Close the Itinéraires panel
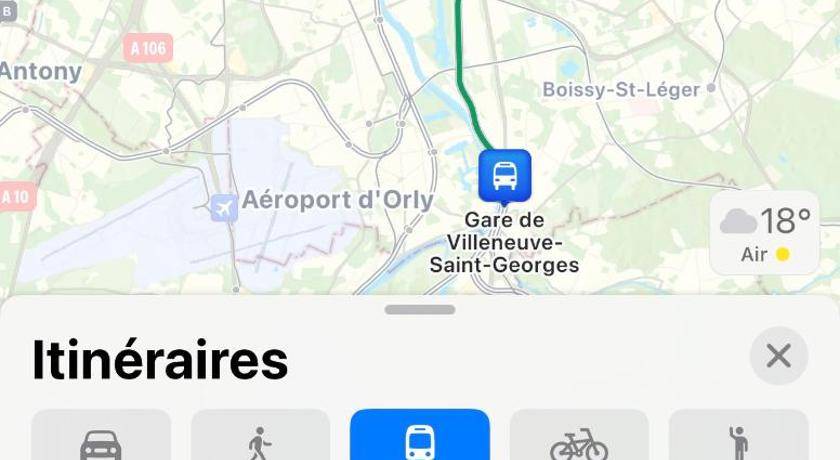Screen dimensions: 840x460 [x=778, y=356]
